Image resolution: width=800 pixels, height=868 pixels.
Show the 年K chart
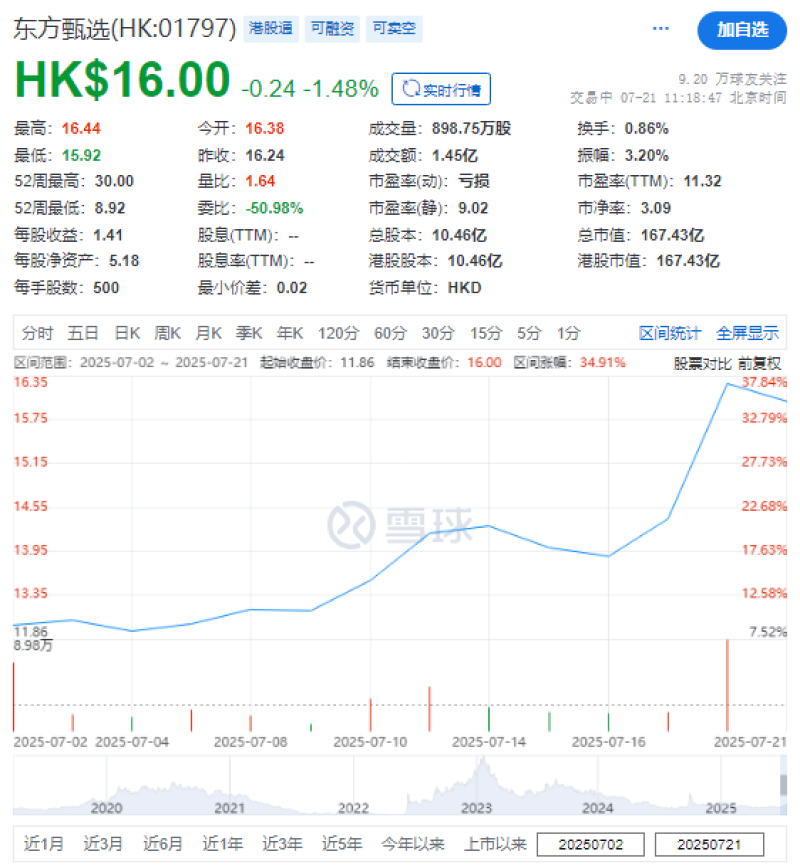[290, 333]
